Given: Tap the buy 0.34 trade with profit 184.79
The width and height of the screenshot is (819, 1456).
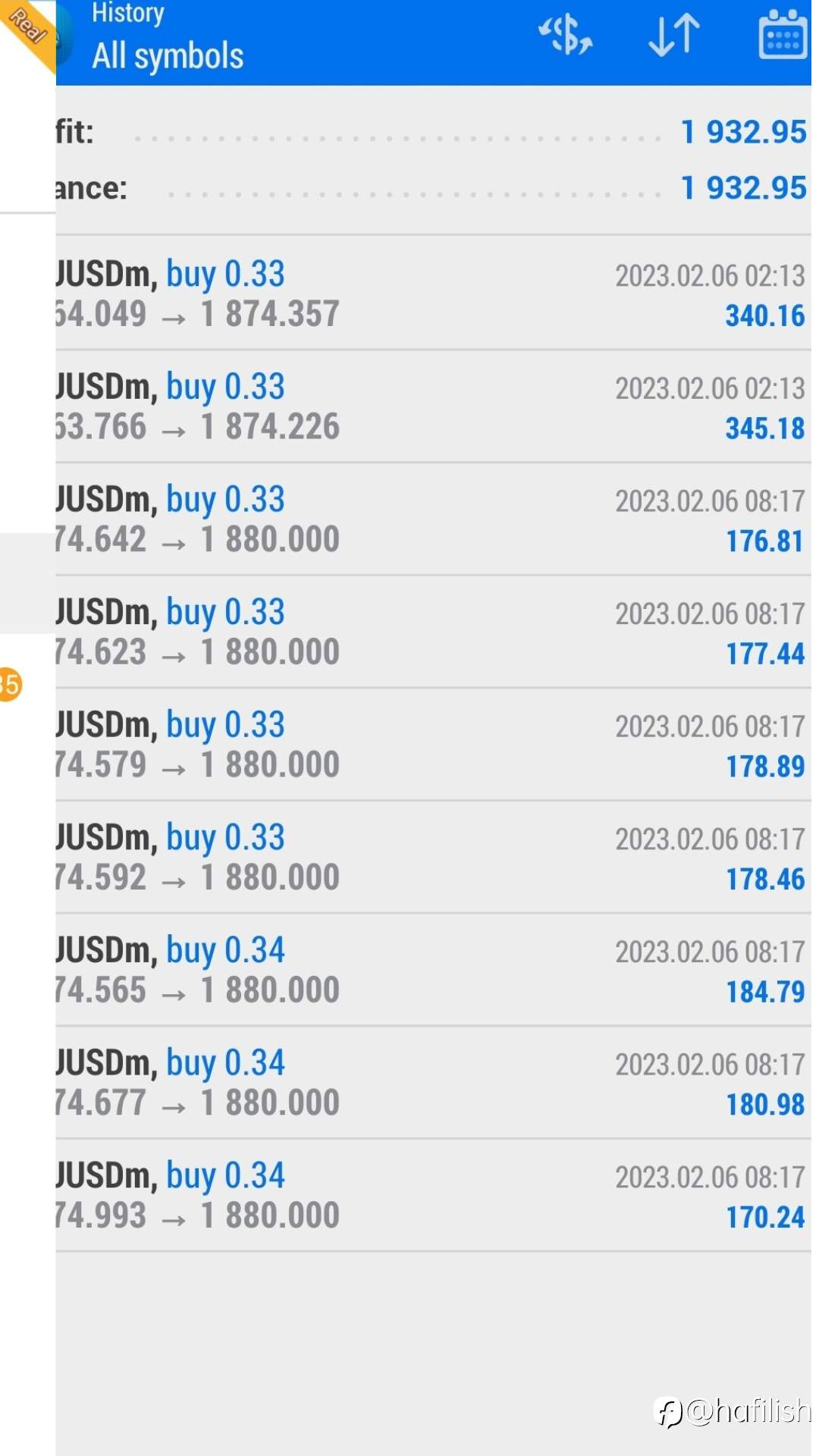Looking at the screenshot, I should point(434,970).
